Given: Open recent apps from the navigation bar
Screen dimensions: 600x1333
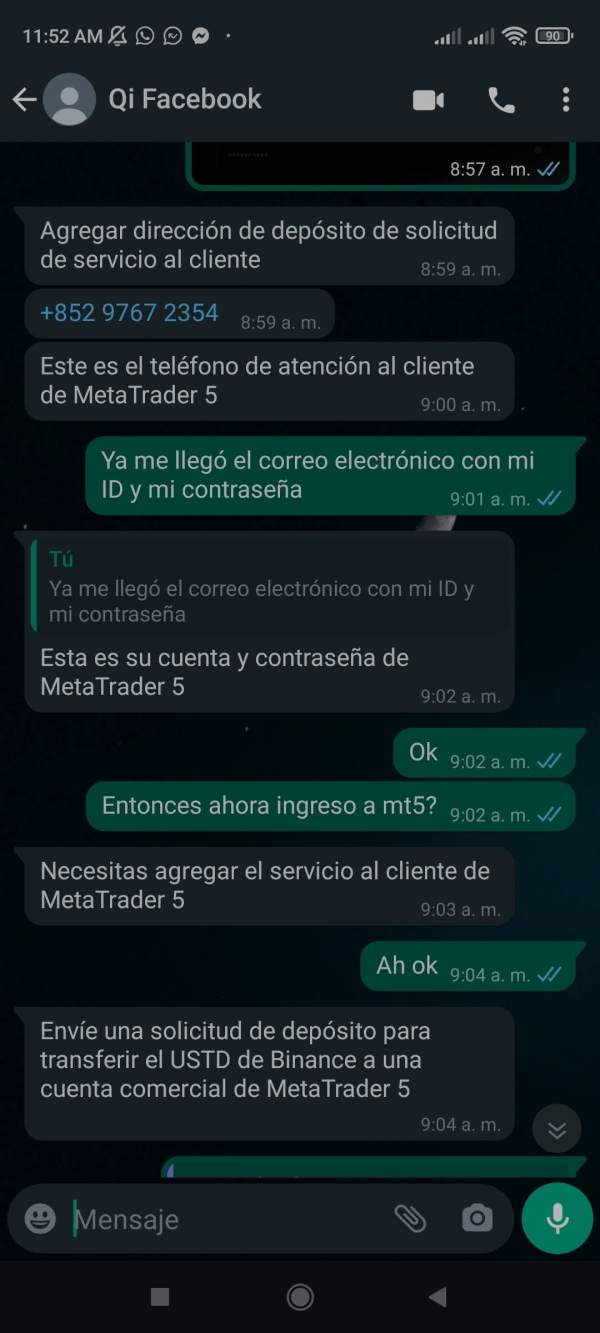Looking at the screenshot, I should 159,1297.
